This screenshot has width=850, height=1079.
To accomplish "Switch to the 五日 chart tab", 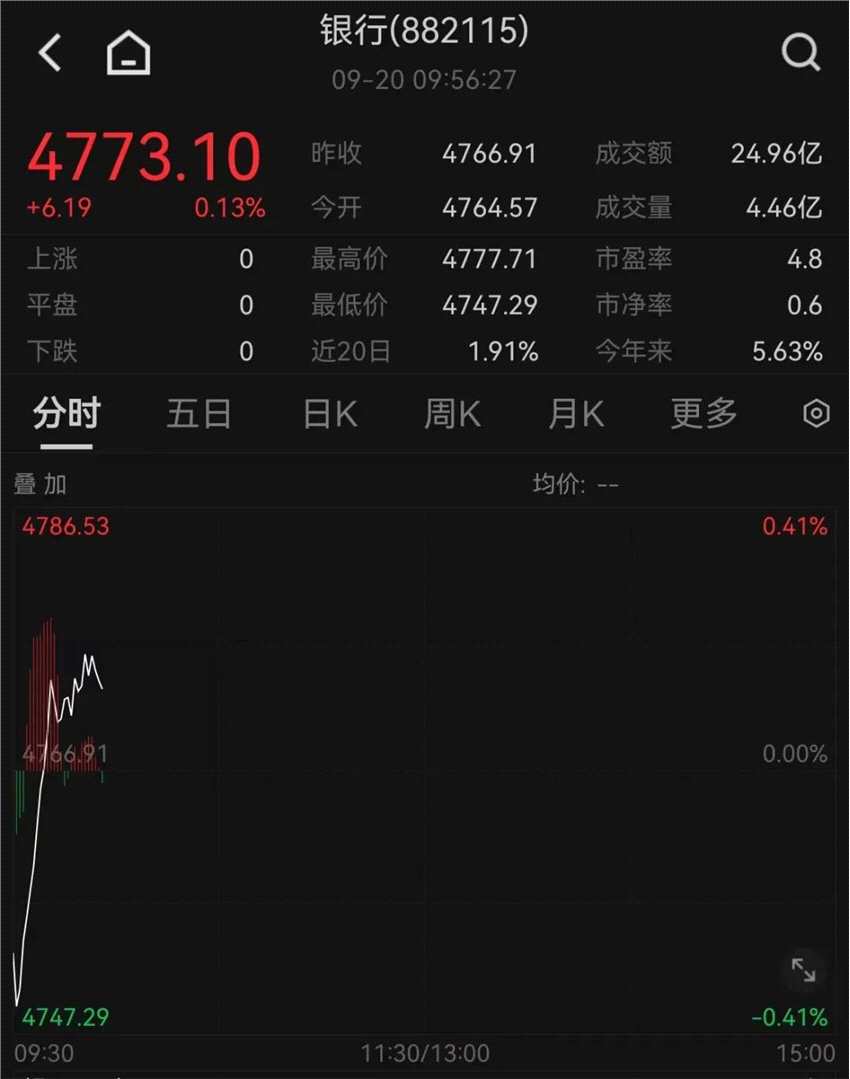I will (x=198, y=413).
